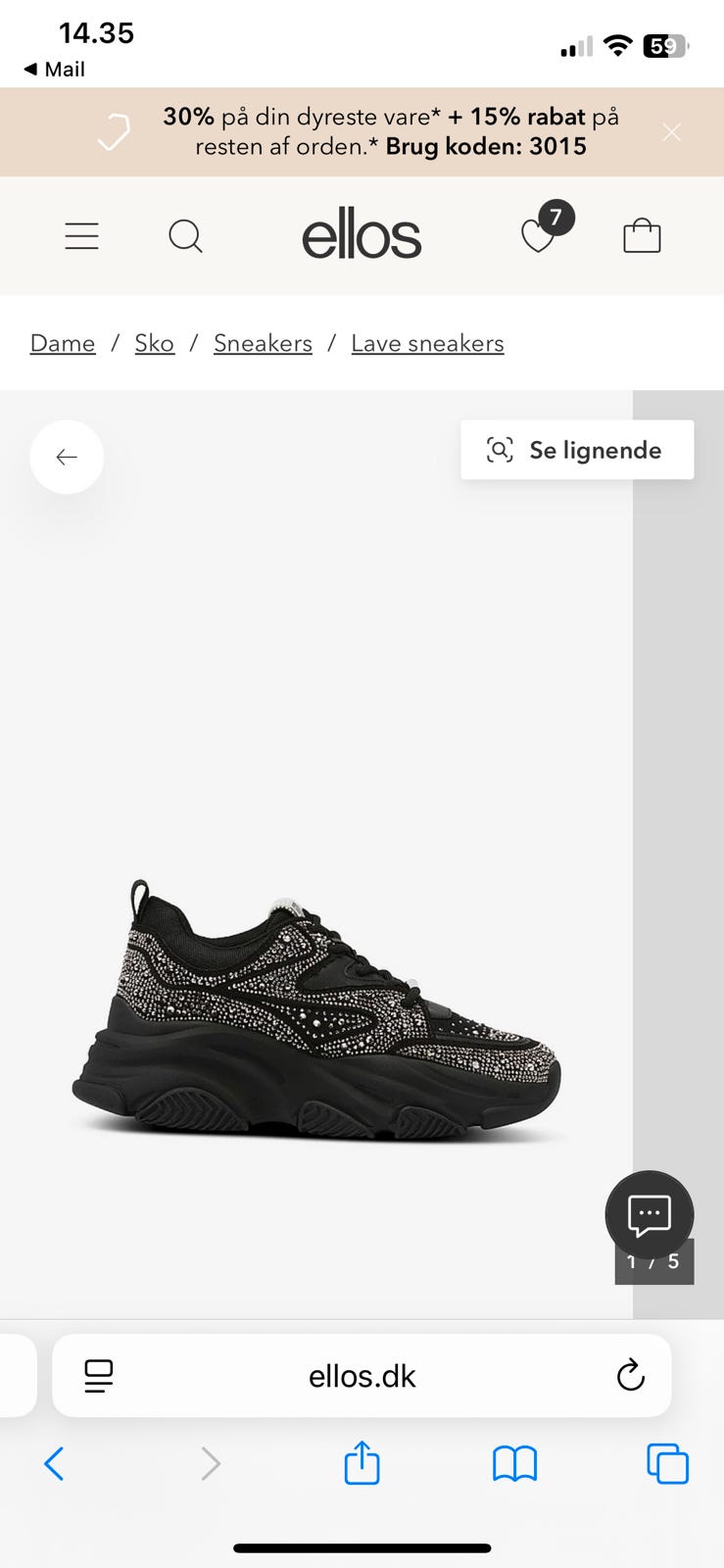This screenshot has width=724, height=1568.
Task: Open the site search
Action: [x=185, y=236]
